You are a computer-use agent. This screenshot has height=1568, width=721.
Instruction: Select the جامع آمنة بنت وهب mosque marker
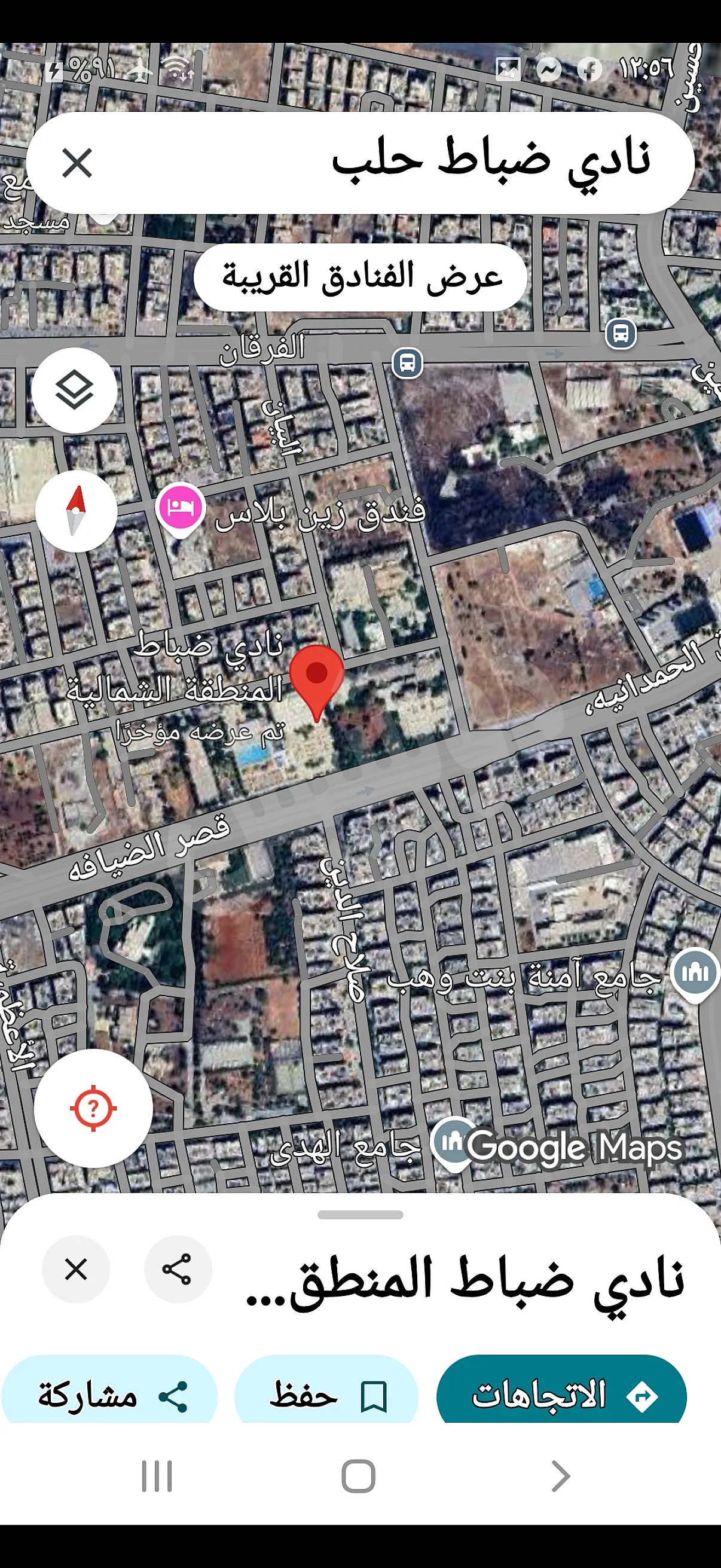click(x=695, y=974)
